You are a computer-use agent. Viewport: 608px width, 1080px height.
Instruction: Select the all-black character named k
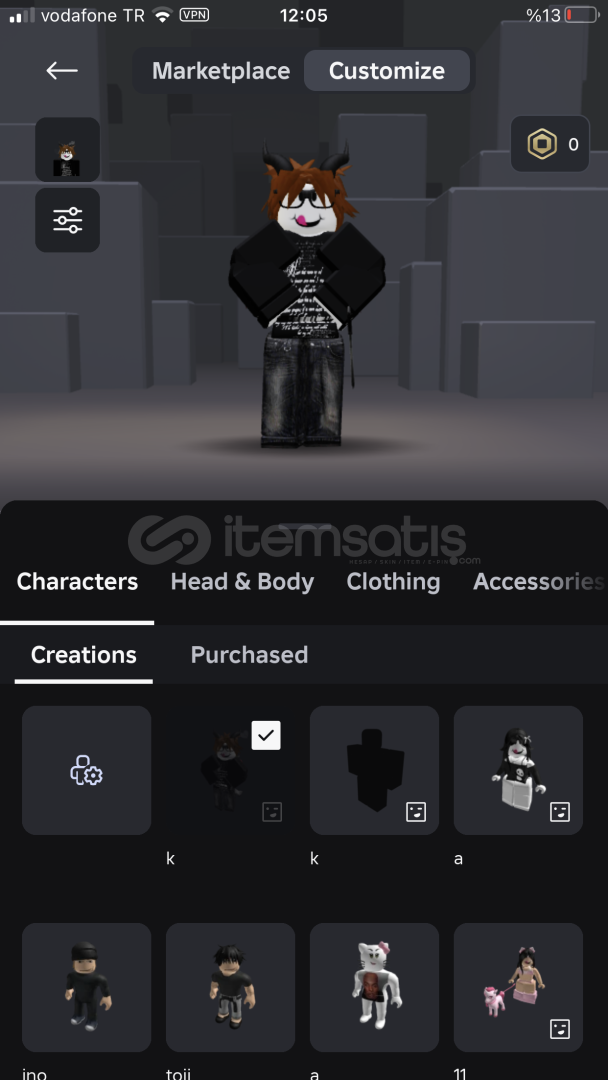pos(374,770)
